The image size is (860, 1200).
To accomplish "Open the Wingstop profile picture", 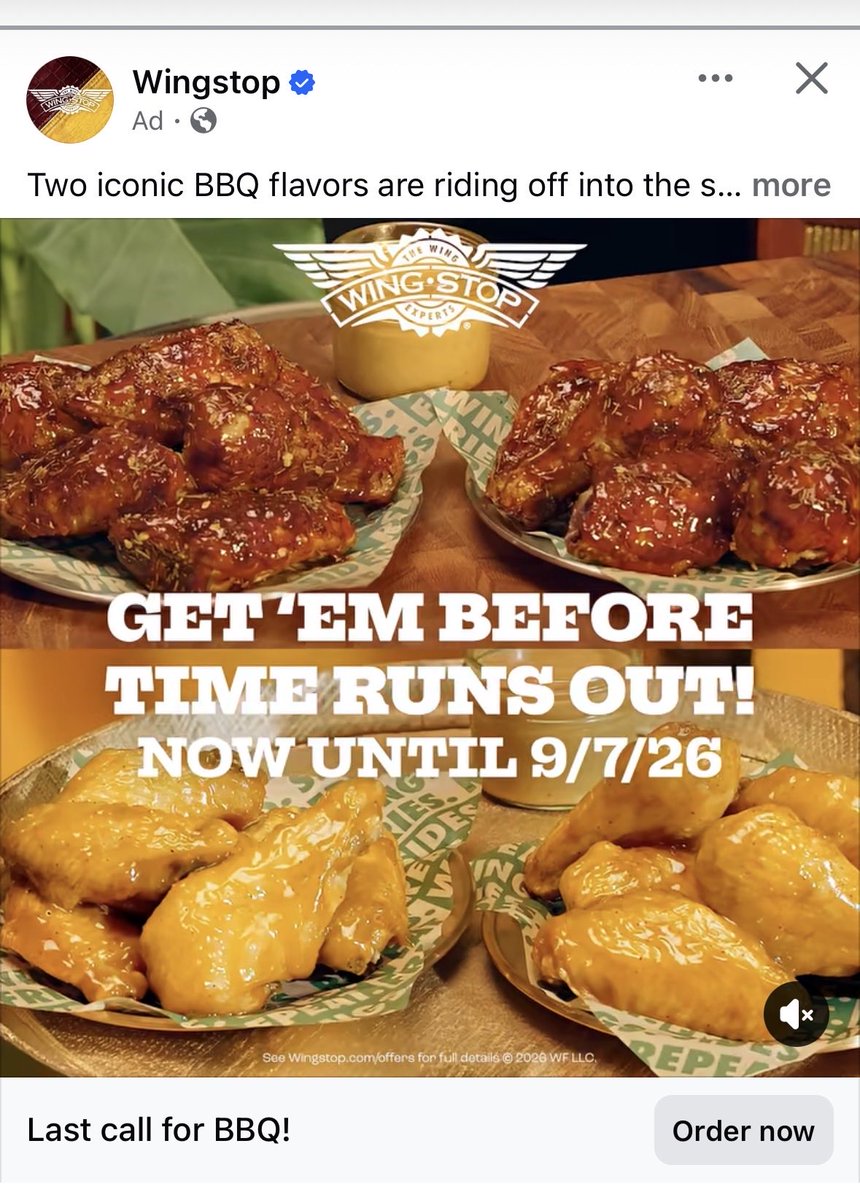I will (70, 100).
